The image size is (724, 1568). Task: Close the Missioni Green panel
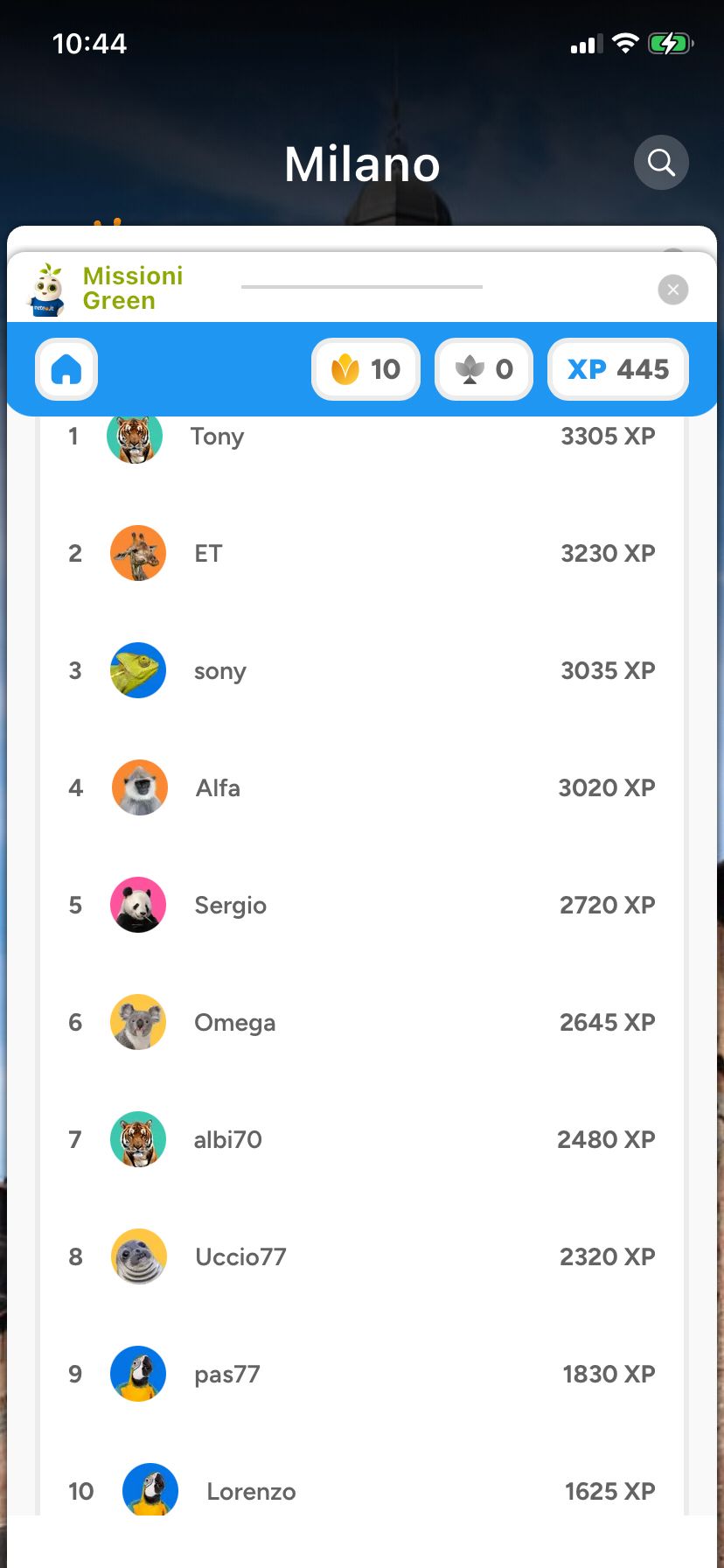(672, 290)
